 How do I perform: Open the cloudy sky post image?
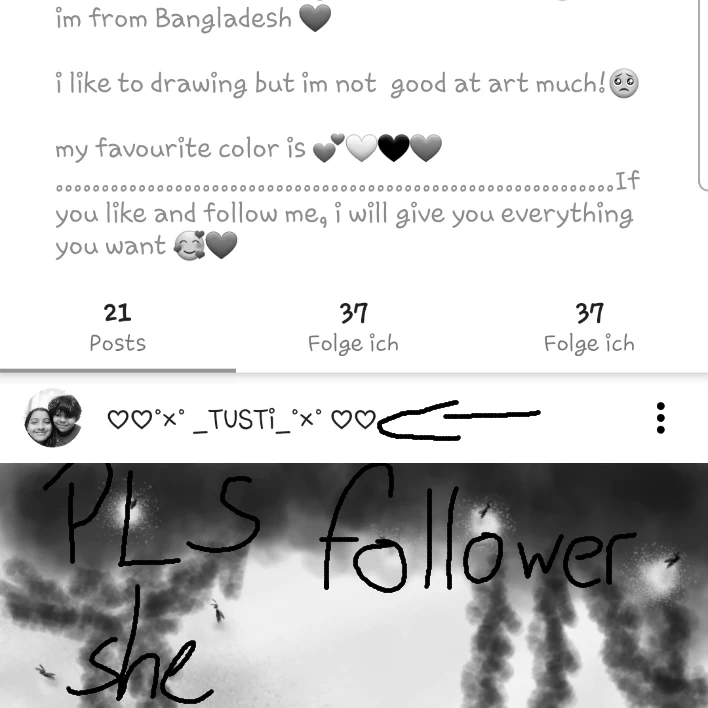point(354,586)
